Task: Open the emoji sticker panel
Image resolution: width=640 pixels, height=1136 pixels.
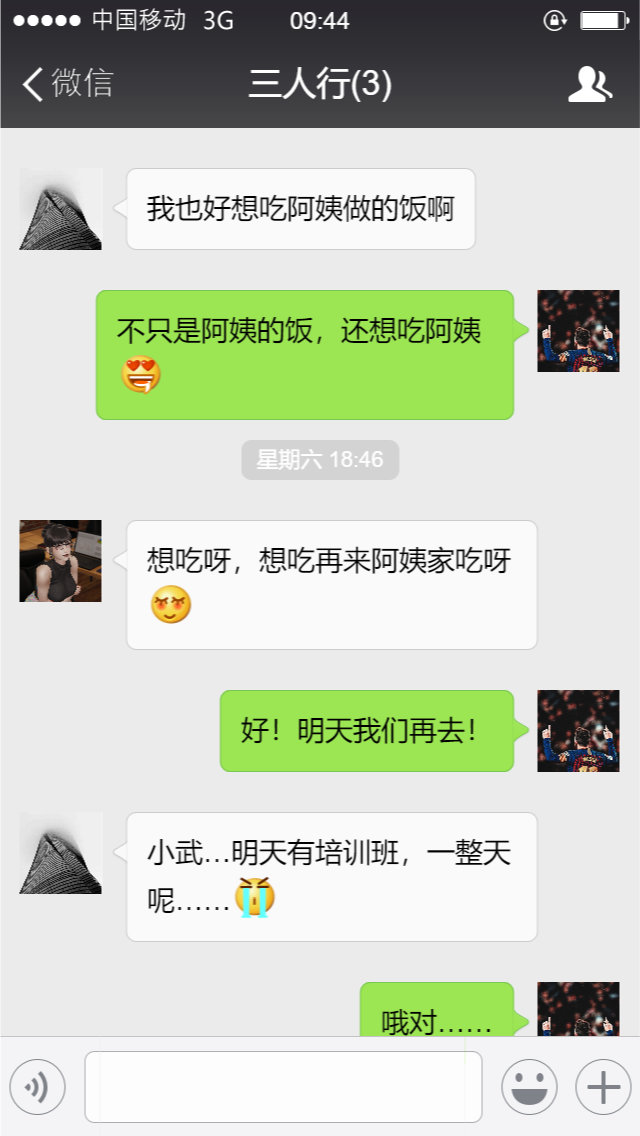Action: [529, 1086]
